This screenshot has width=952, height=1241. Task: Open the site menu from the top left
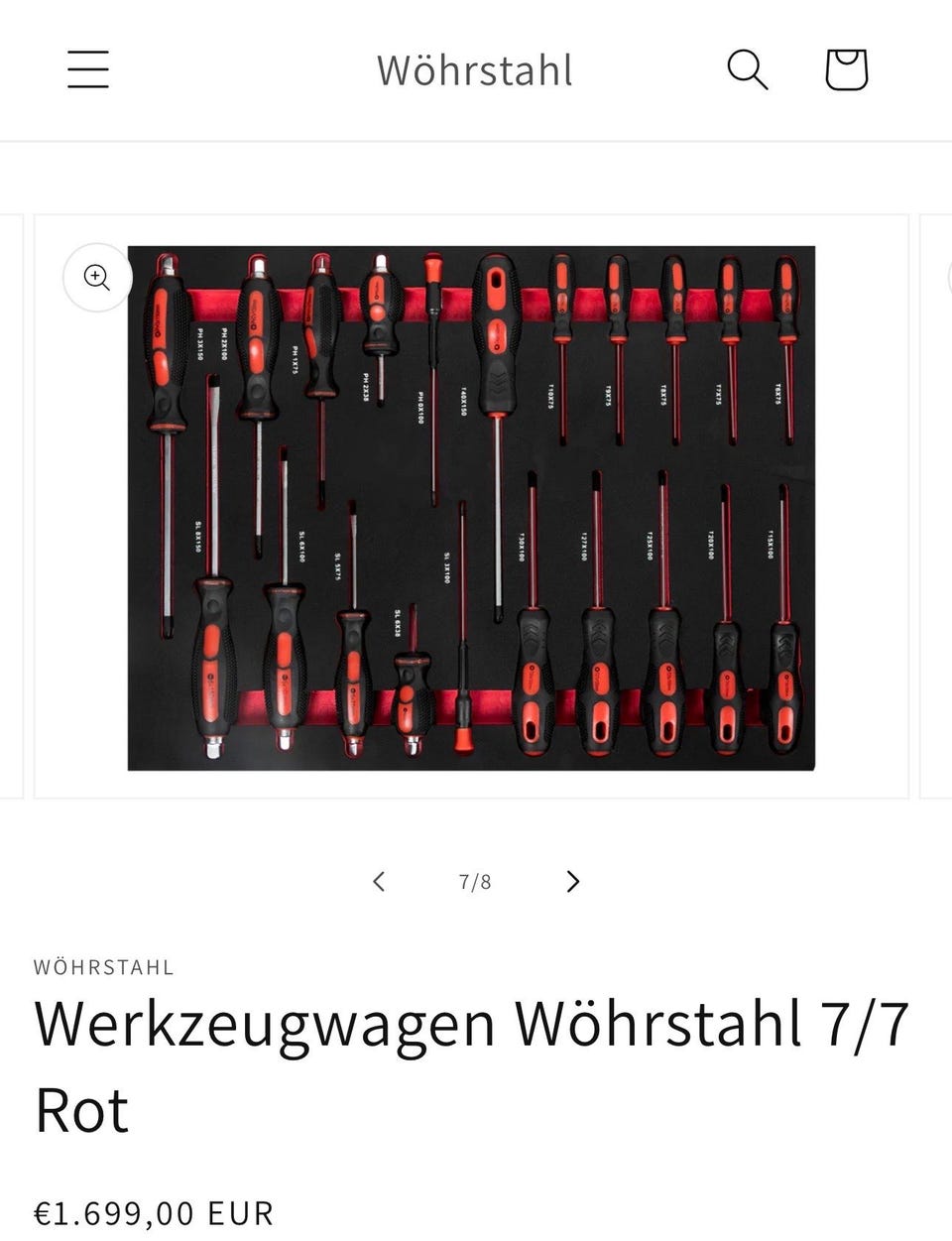click(x=87, y=69)
